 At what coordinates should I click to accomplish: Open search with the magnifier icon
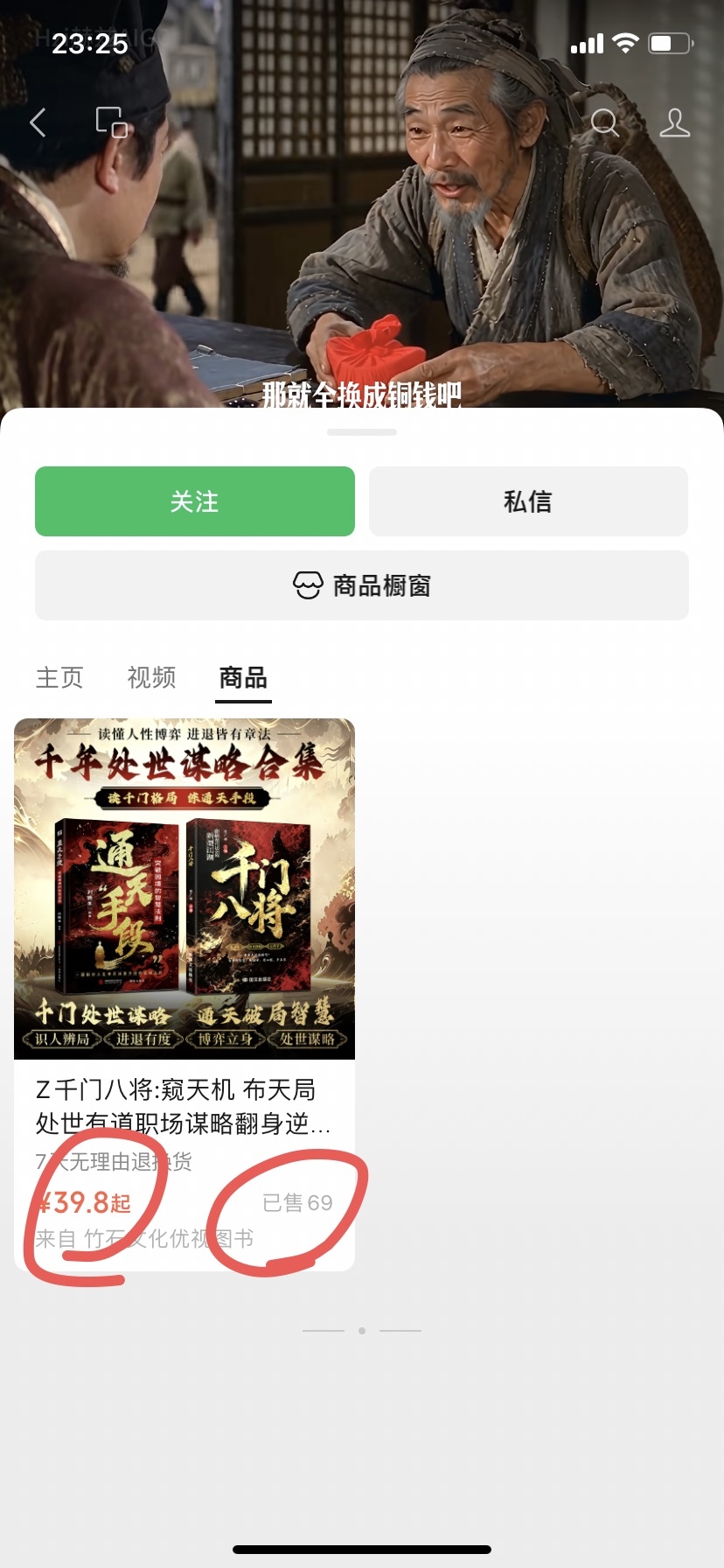click(x=604, y=122)
